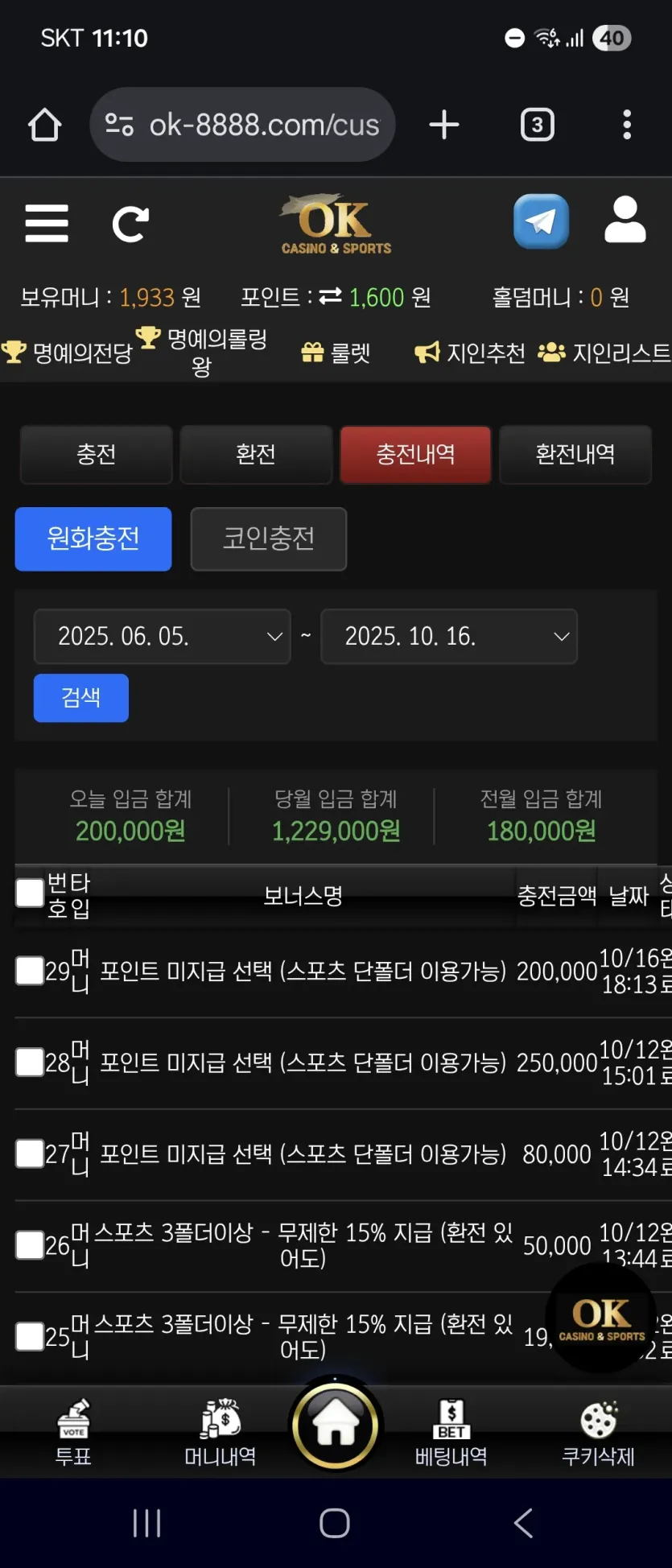The height and width of the screenshot is (1568, 672).
Task: Open the 룰렛 menu link
Action: (x=336, y=353)
